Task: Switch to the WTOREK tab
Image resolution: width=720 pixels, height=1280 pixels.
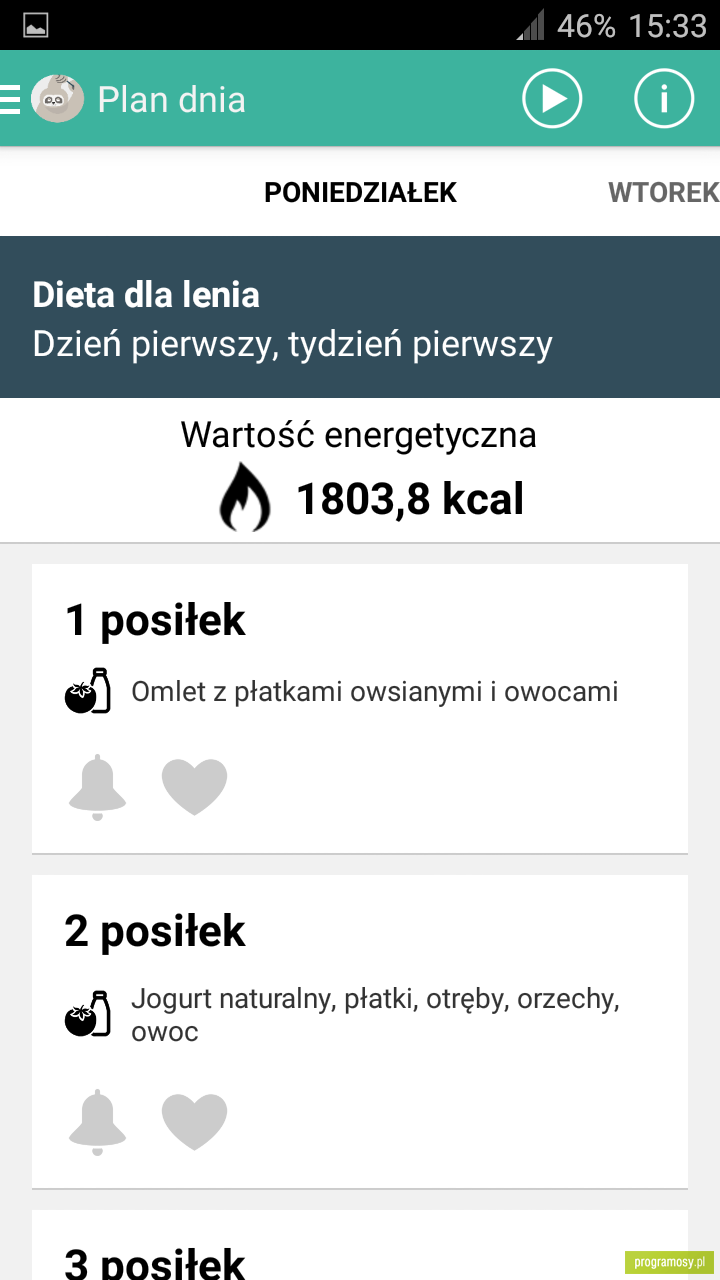Action: [x=663, y=192]
